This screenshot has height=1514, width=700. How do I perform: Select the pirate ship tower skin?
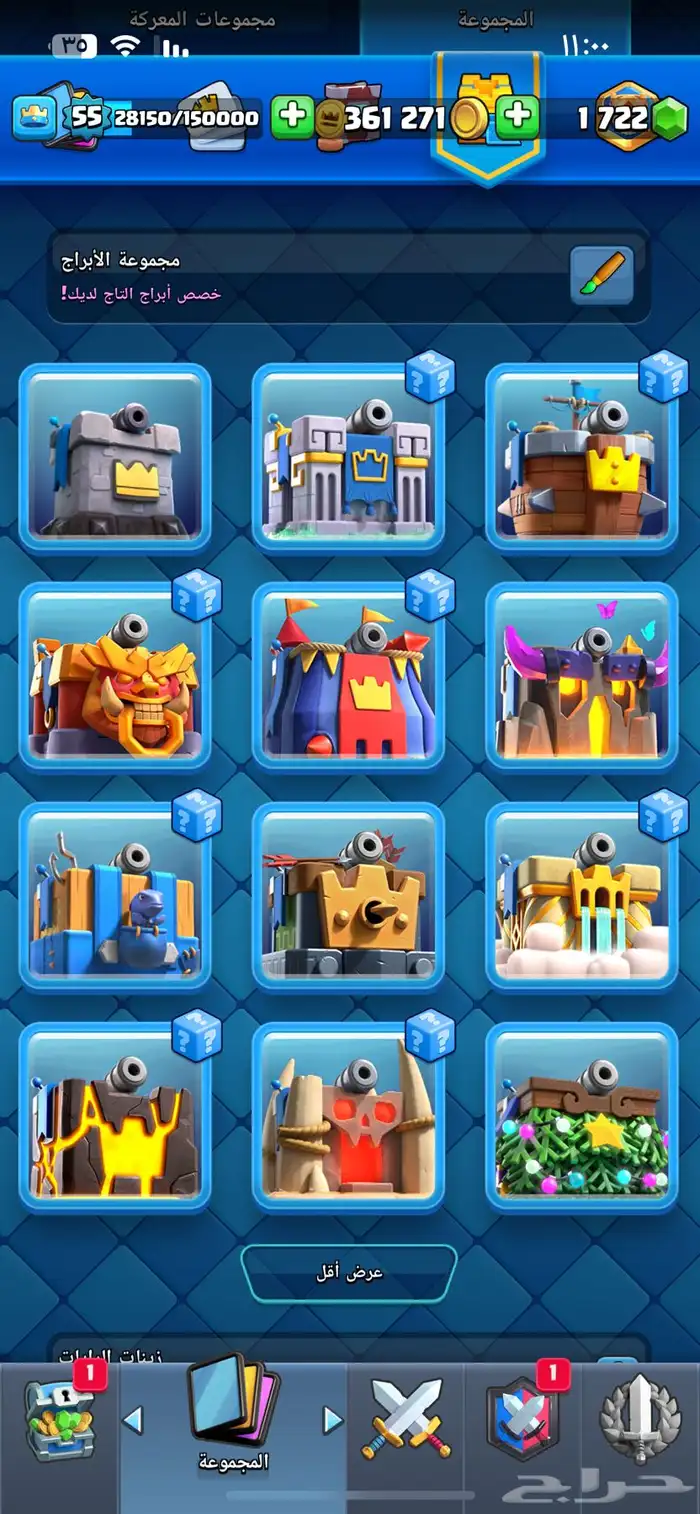581,457
